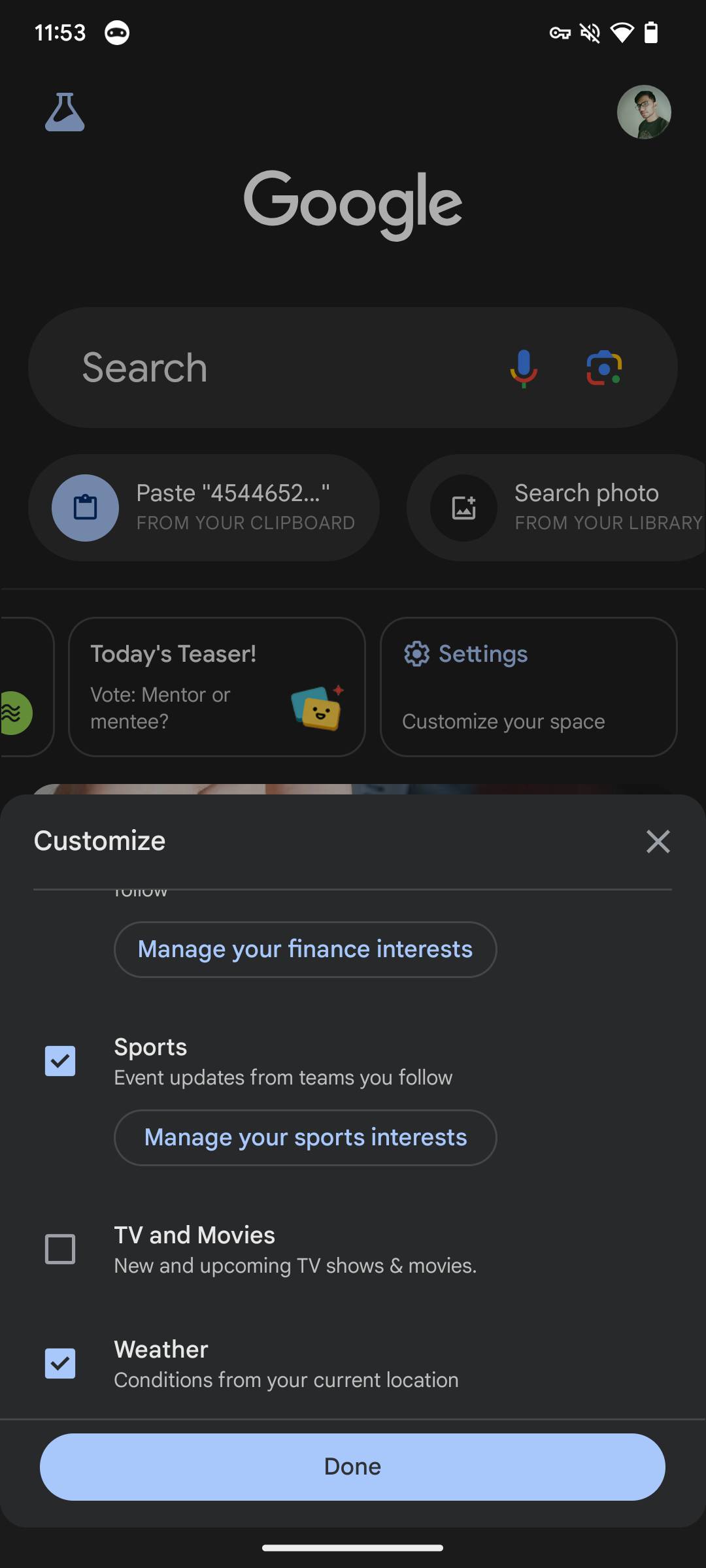Close the Customize panel
The image size is (706, 1568).
point(658,841)
